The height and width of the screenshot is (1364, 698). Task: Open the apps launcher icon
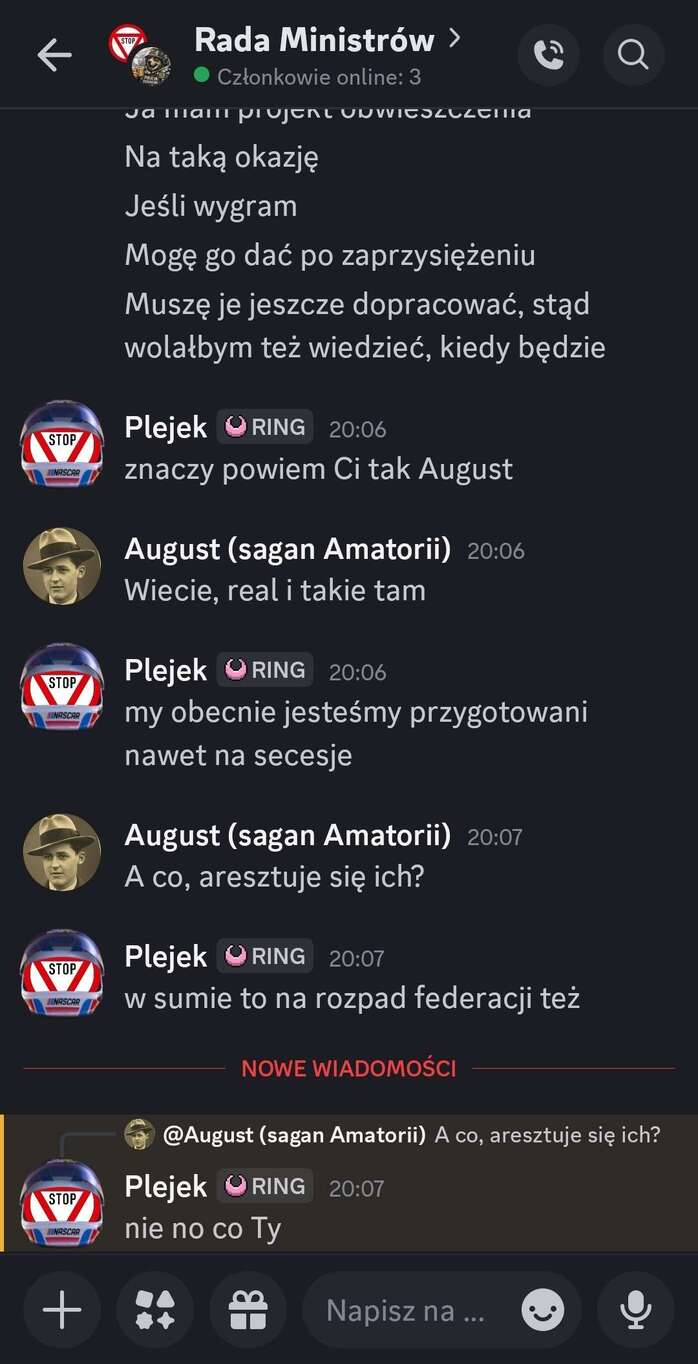(155, 1309)
